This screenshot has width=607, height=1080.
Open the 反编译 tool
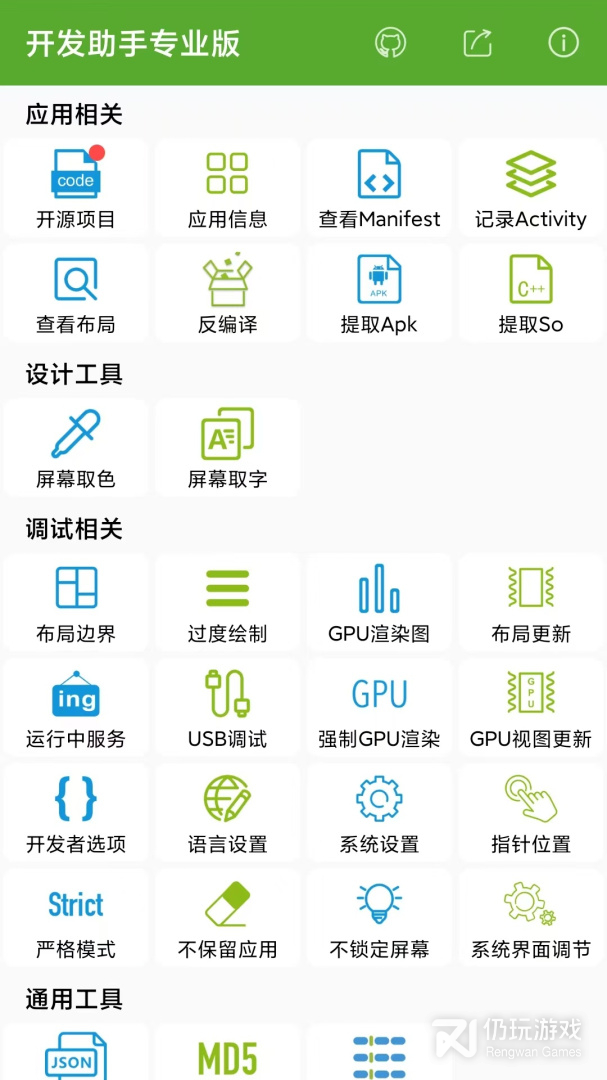click(x=227, y=293)
